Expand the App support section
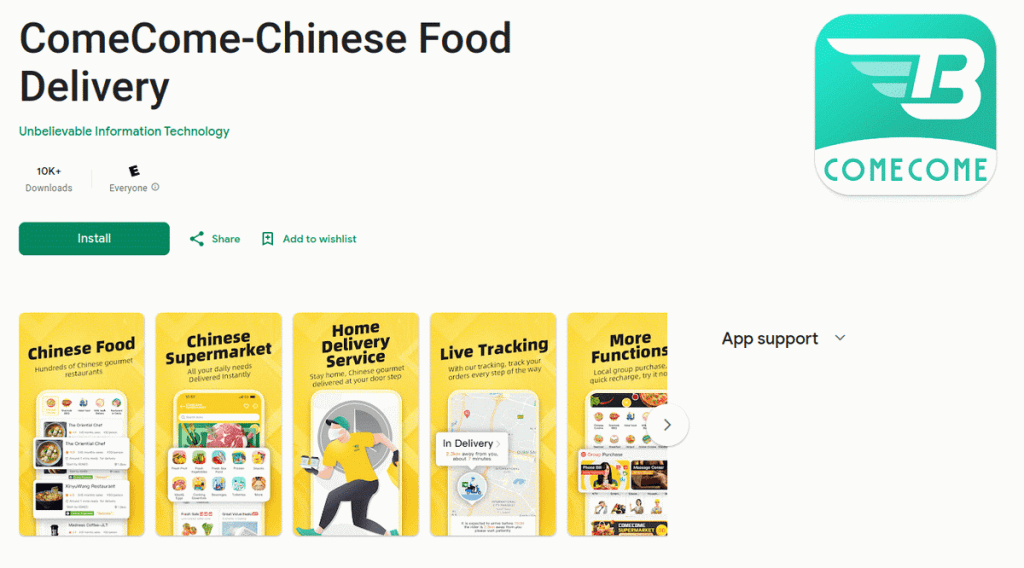The width and height of the screenshot is (1024, 568). [839, 338]
